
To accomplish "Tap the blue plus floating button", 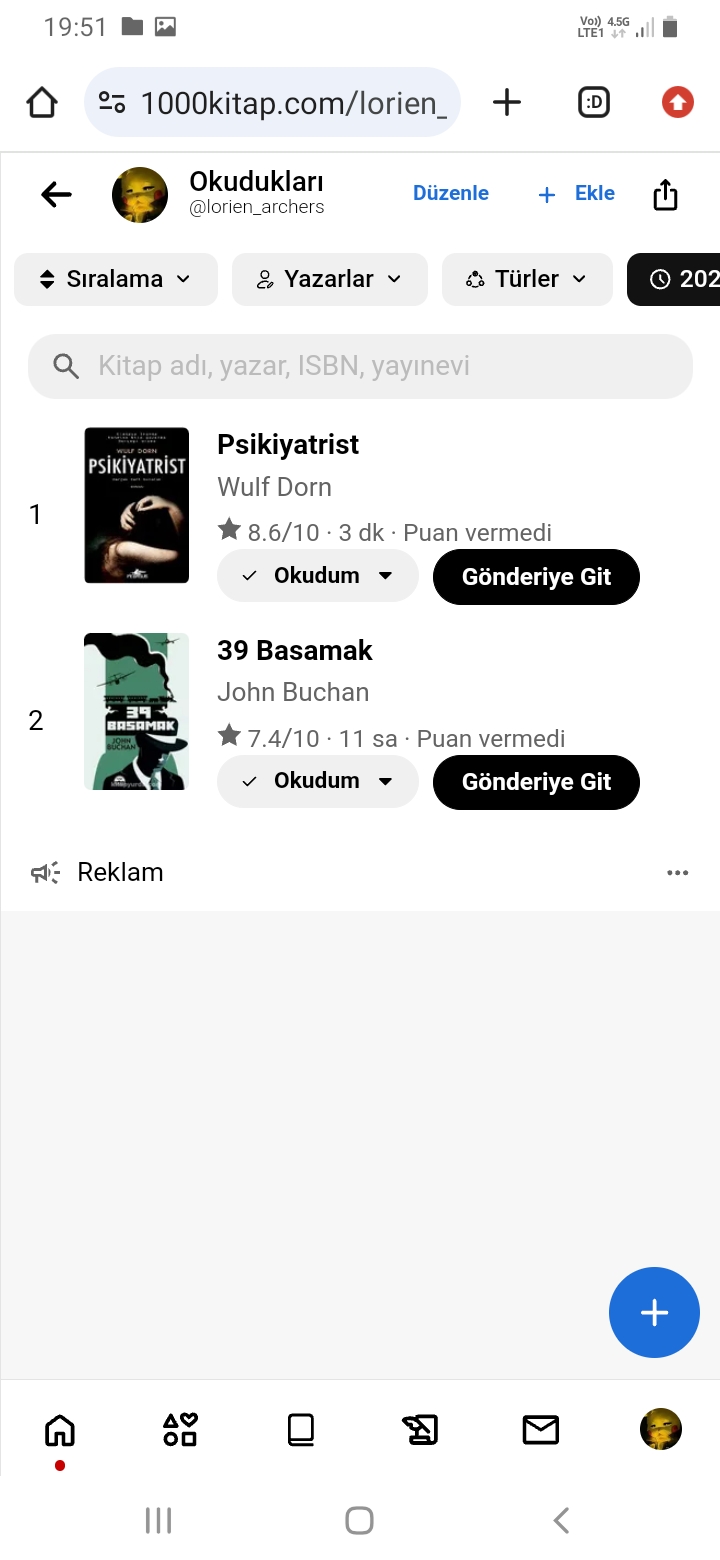I will point(654,1312).
